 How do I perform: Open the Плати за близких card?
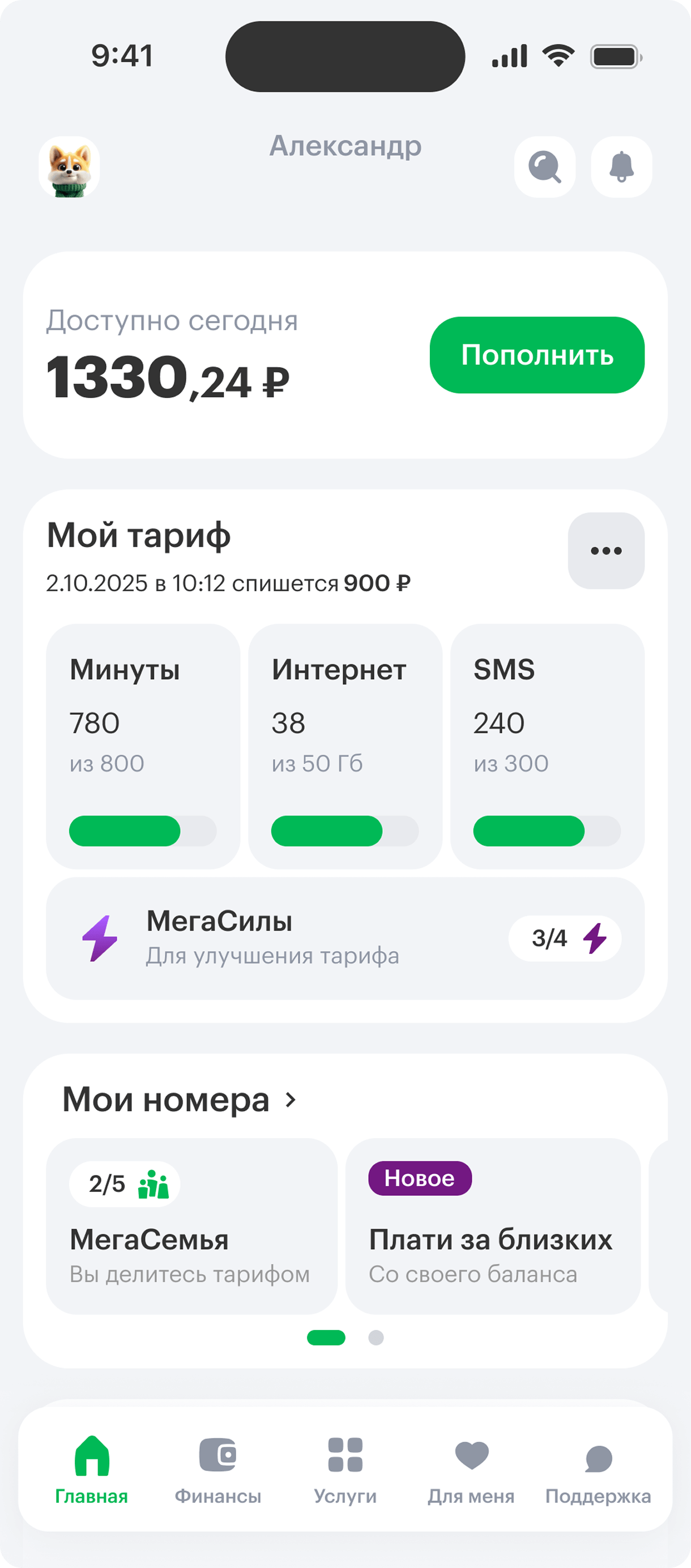coord(493,1226)
